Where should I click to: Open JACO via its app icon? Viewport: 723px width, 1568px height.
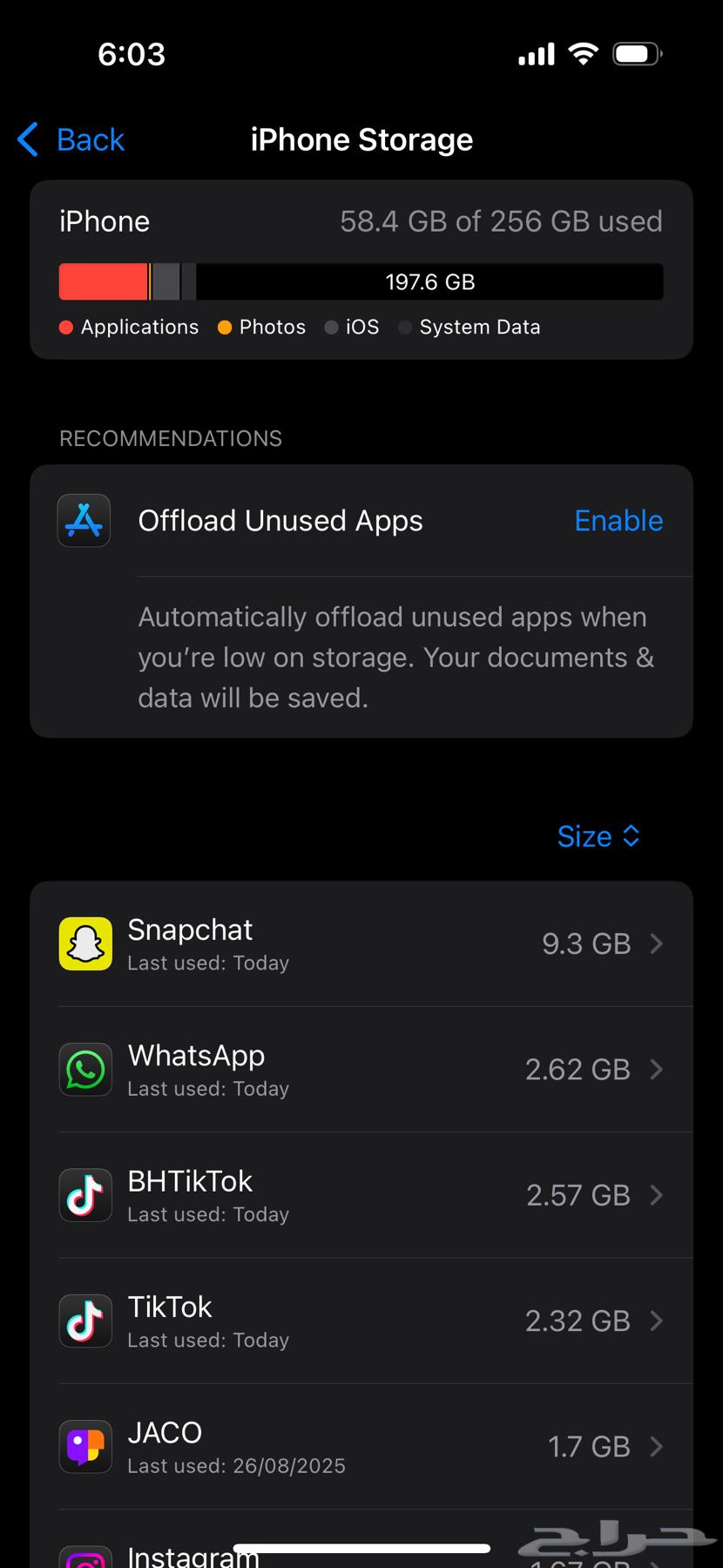(x=84, y=1446)
